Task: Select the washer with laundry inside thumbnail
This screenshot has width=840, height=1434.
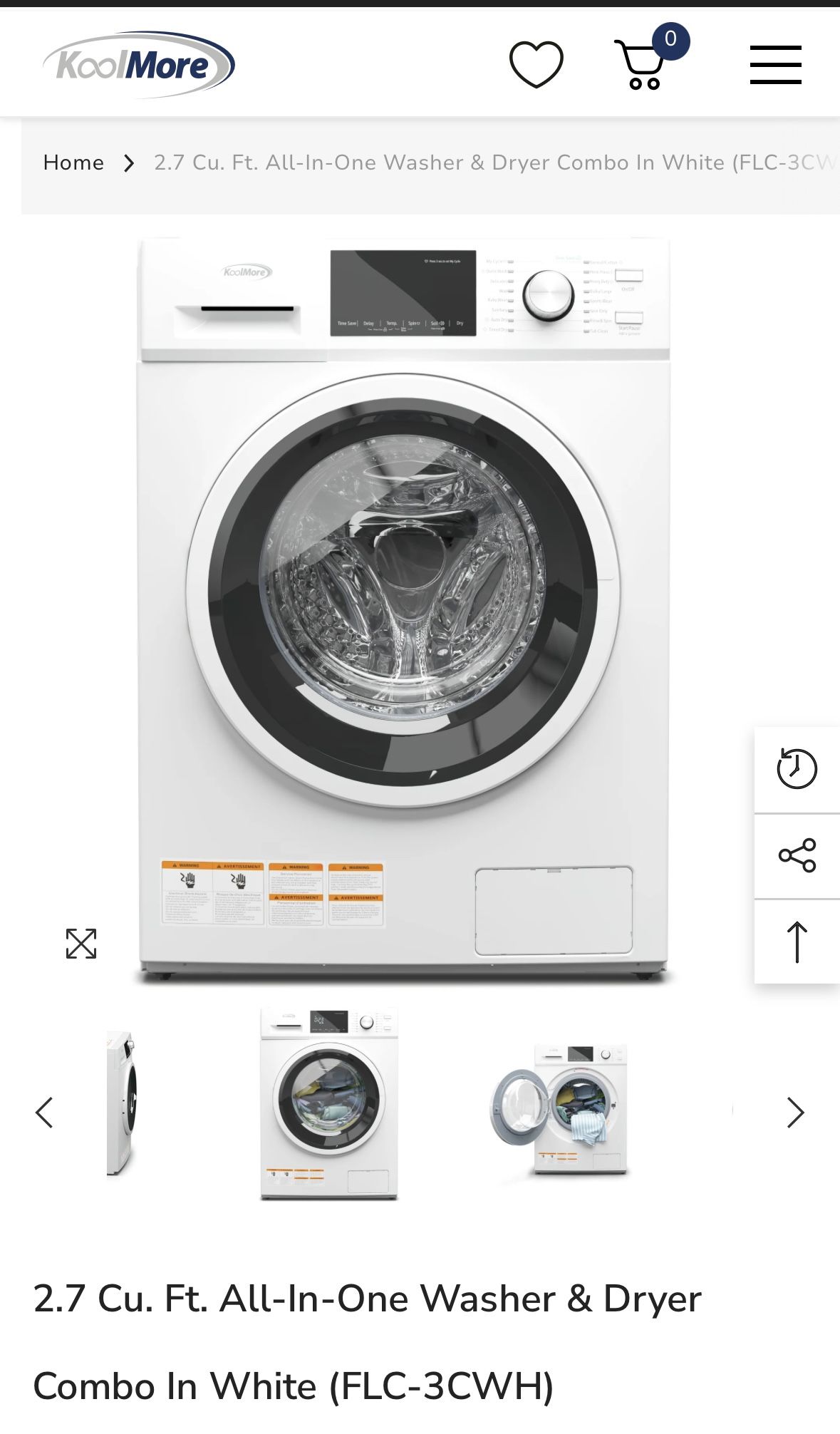Action: pyautogui.click(x=328, y=1103)
